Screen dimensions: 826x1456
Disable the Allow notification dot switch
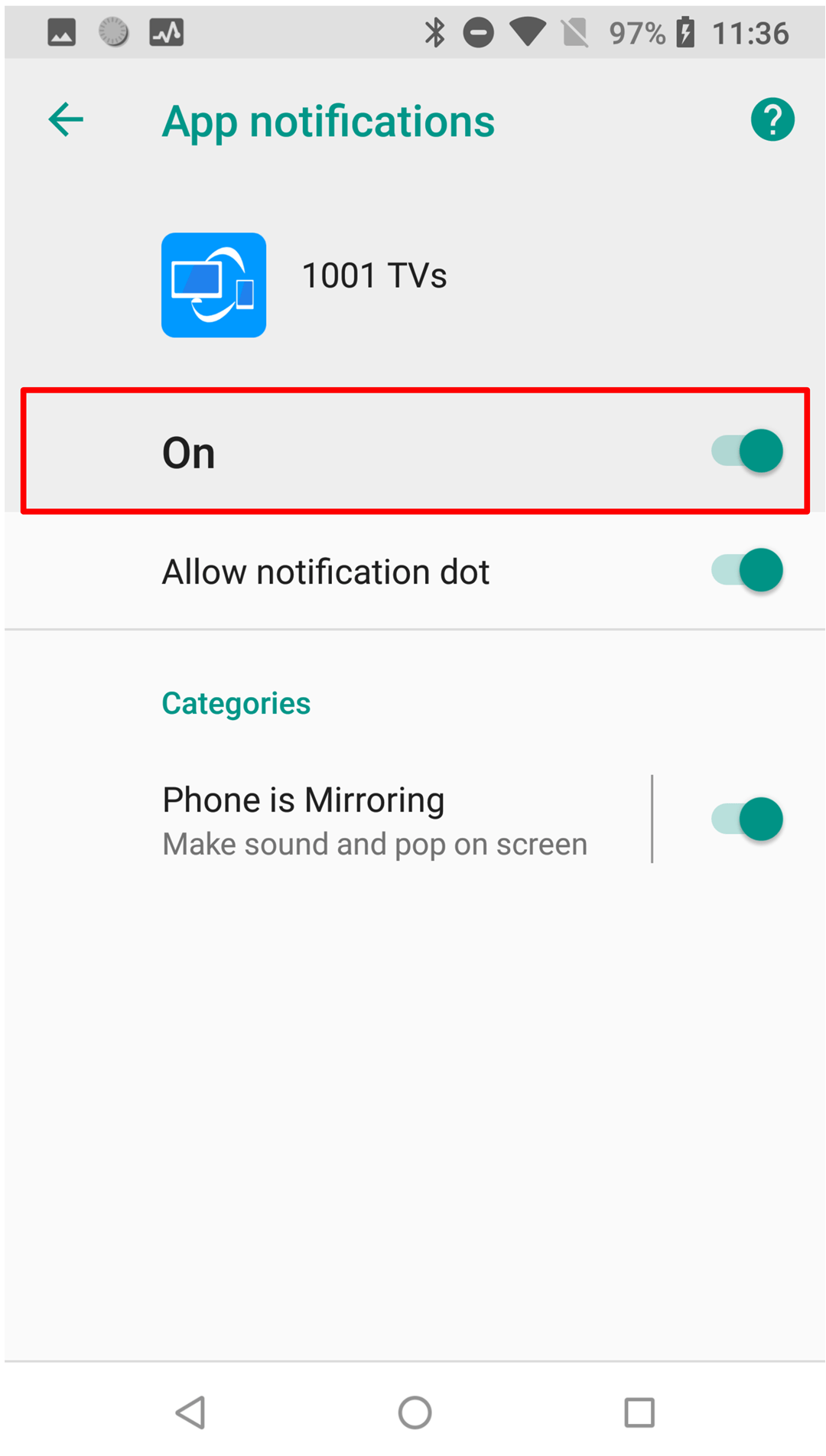point(747,571)
